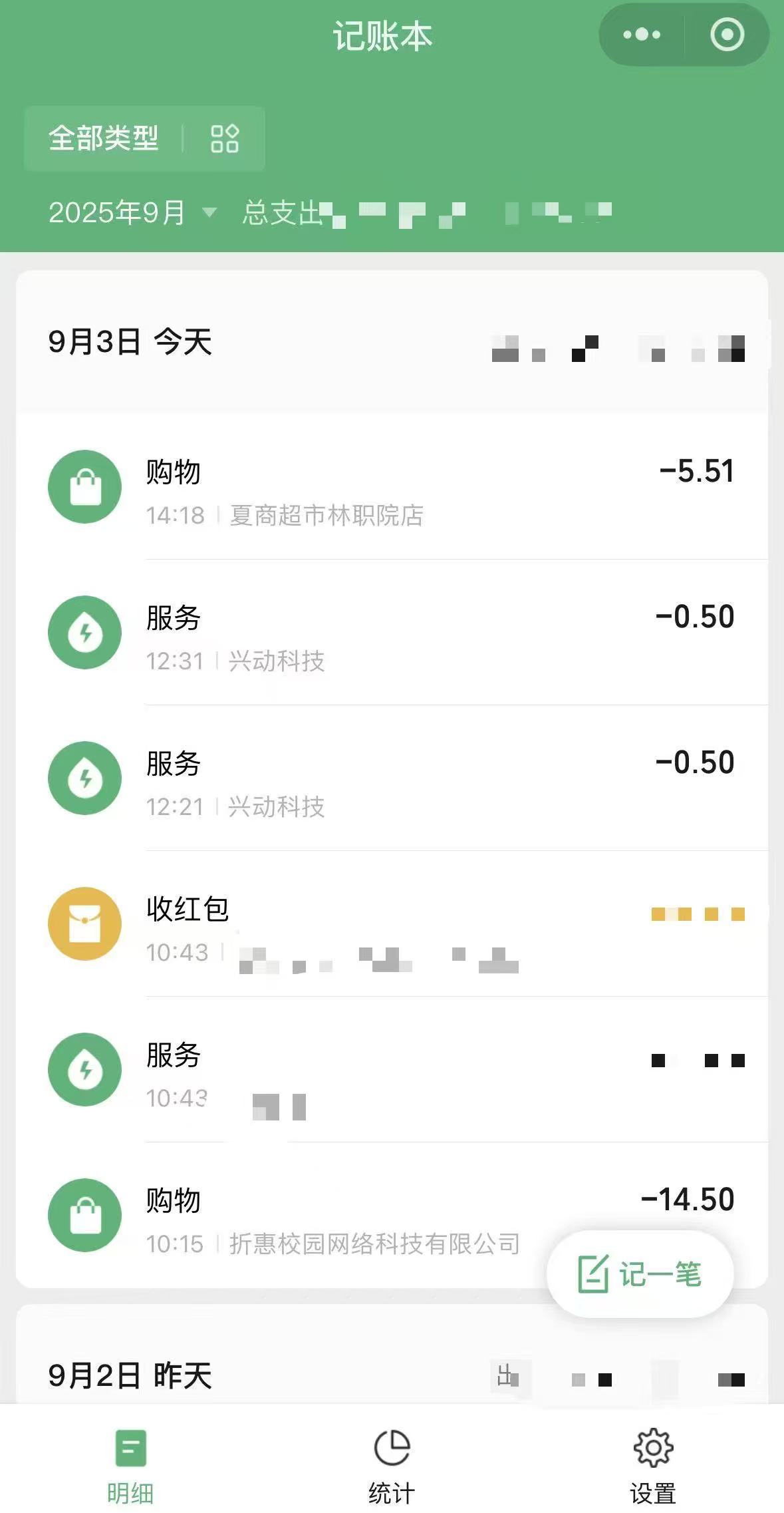
Task: Change the month from 2025年9月
Action: pos(132,213)
